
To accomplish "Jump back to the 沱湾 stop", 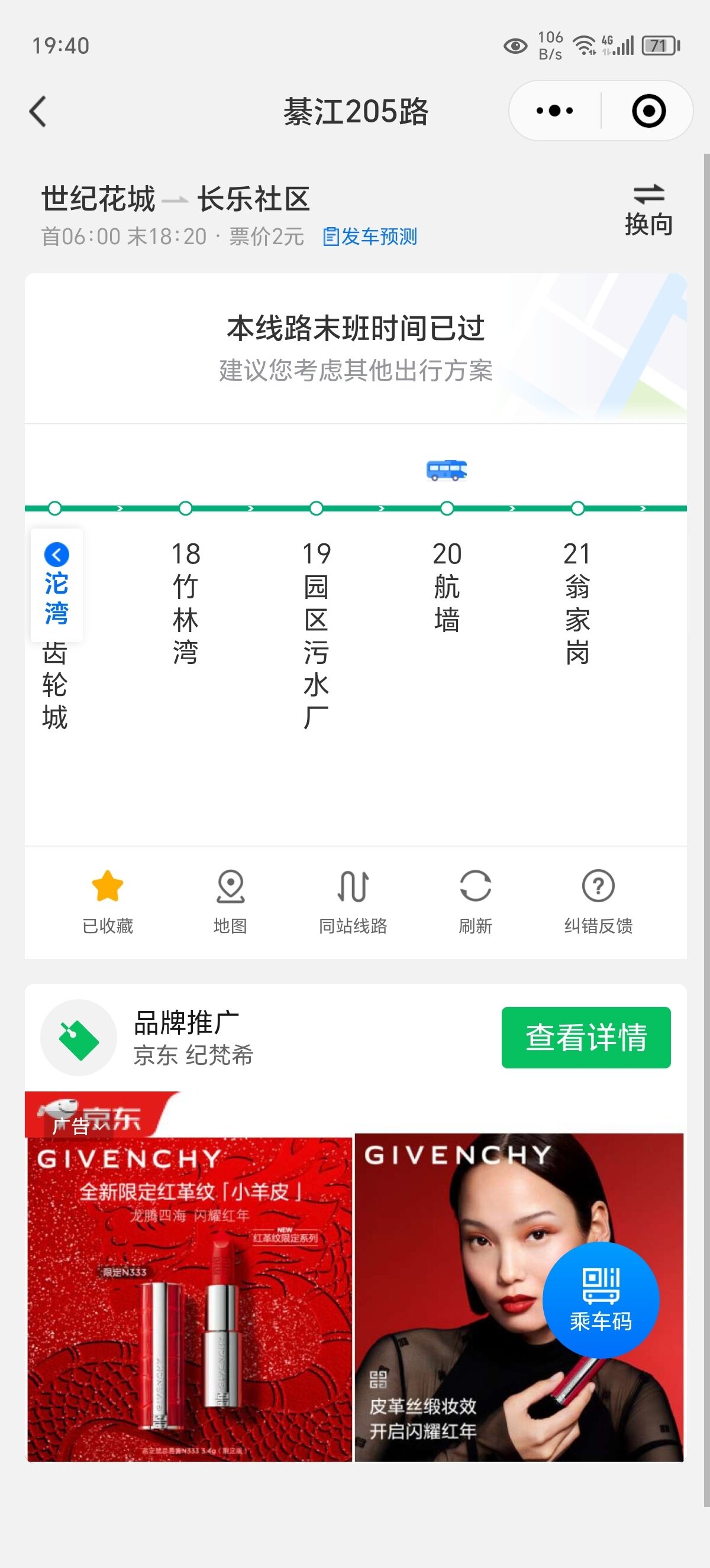I will point(57,584).
